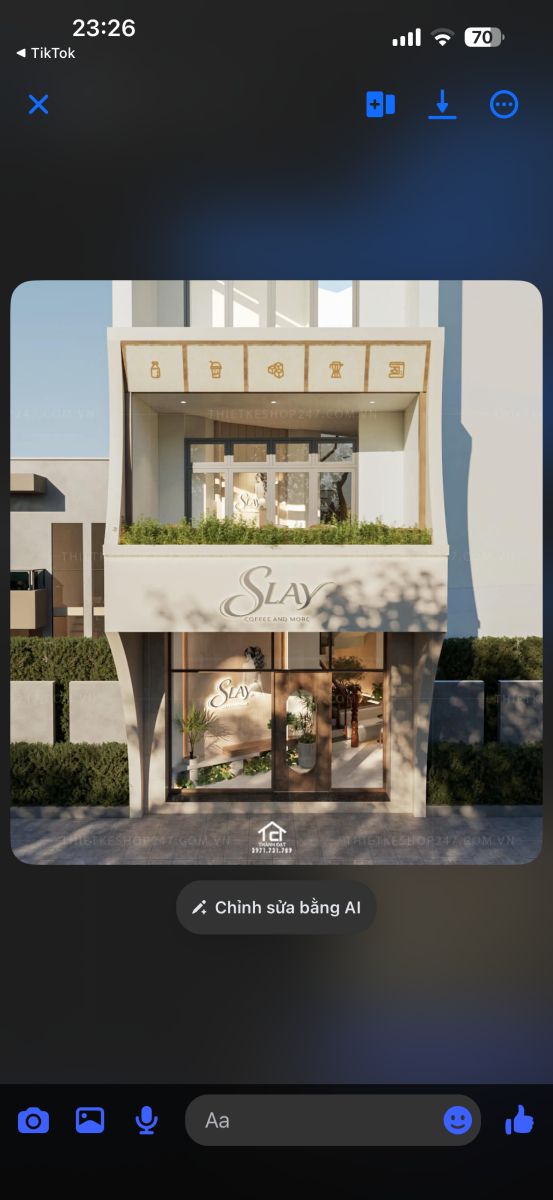This screenshot has height=1200, width=553.
Task: Open the three-dot more options menu
Action: (504, 104)
